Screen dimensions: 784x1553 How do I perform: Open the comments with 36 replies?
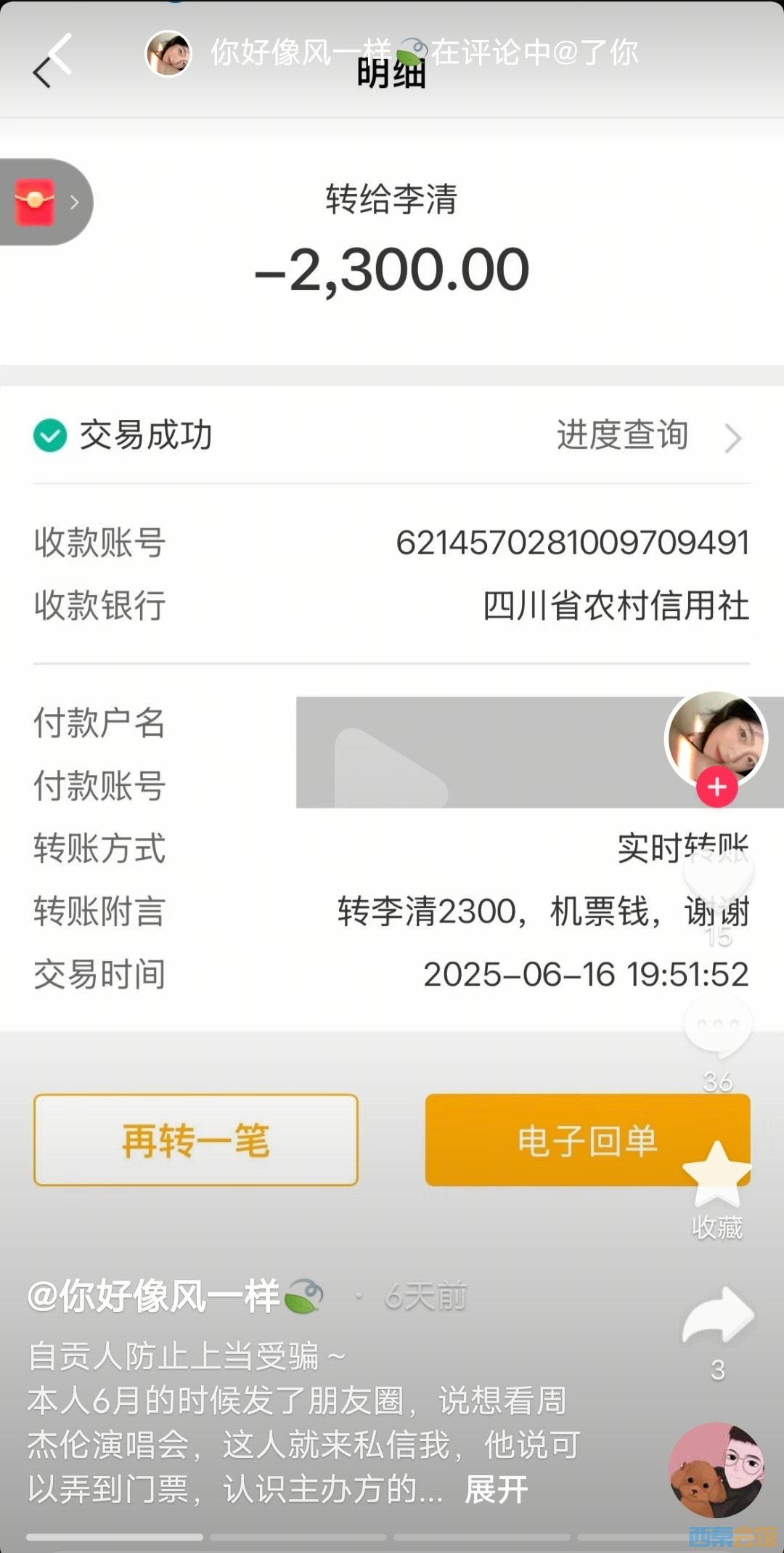pyautogui.click(x=718, y=1026)
